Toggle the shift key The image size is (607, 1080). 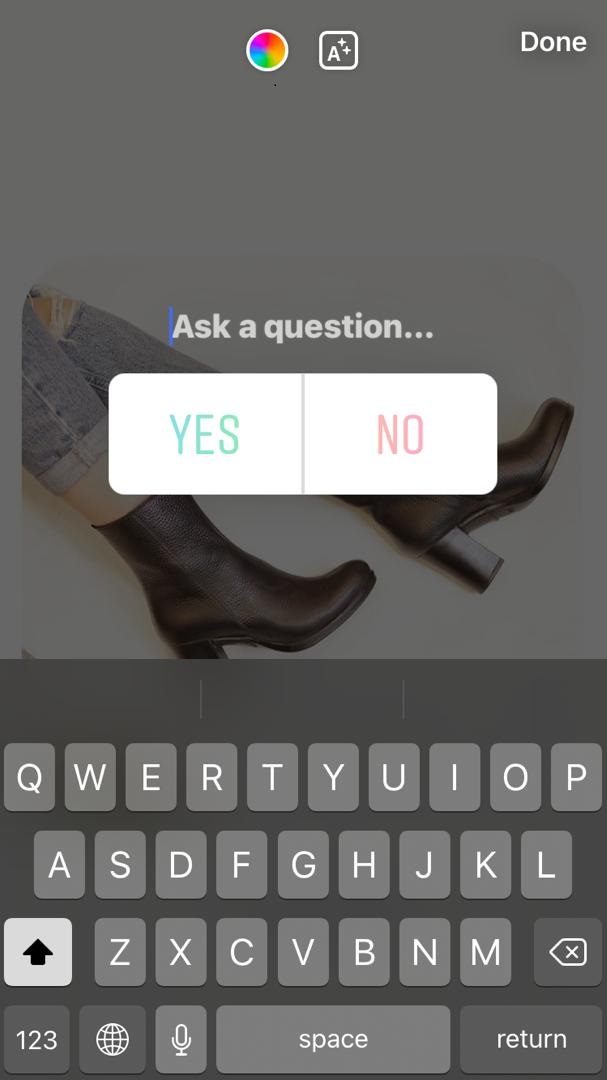tap(38, 952)
